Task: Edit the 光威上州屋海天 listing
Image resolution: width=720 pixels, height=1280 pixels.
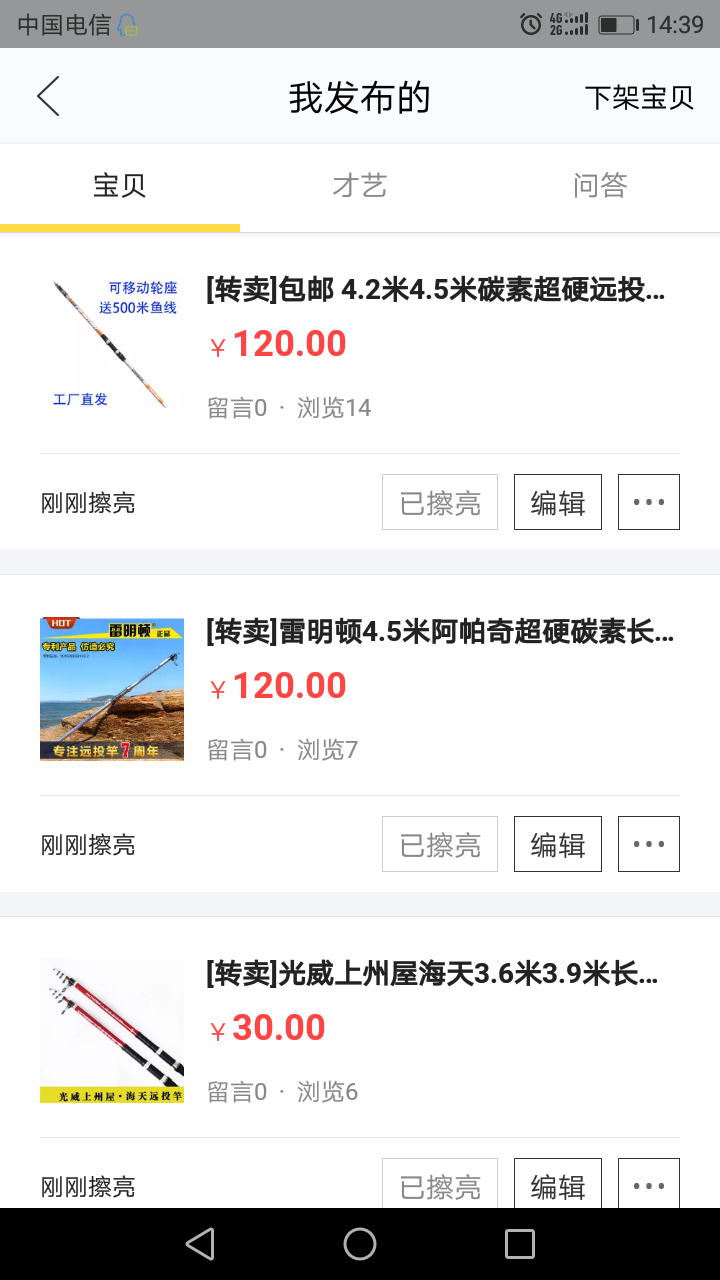Action: click(558, 1183)
